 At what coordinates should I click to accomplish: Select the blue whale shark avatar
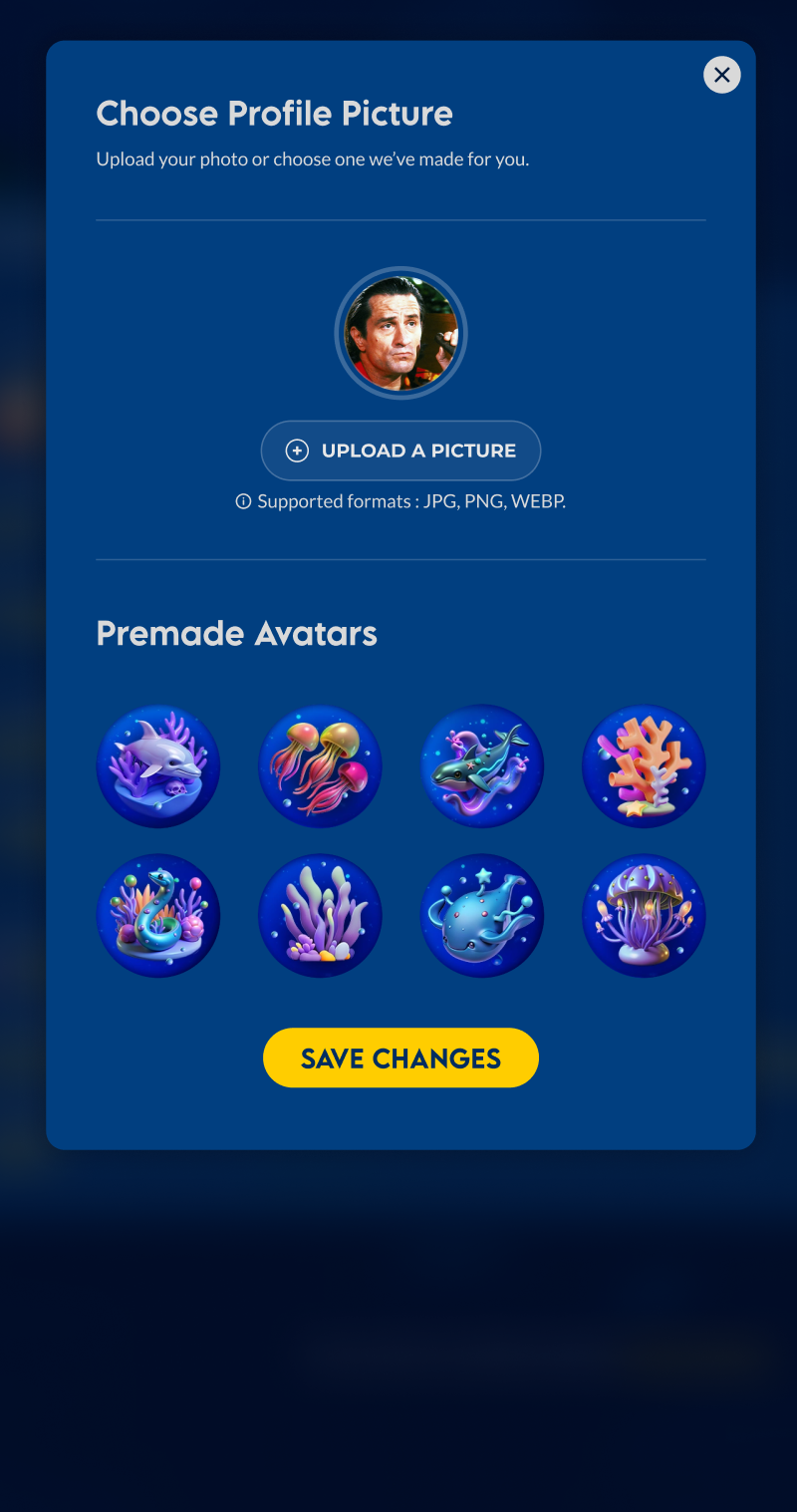click(x=482, y=915)
